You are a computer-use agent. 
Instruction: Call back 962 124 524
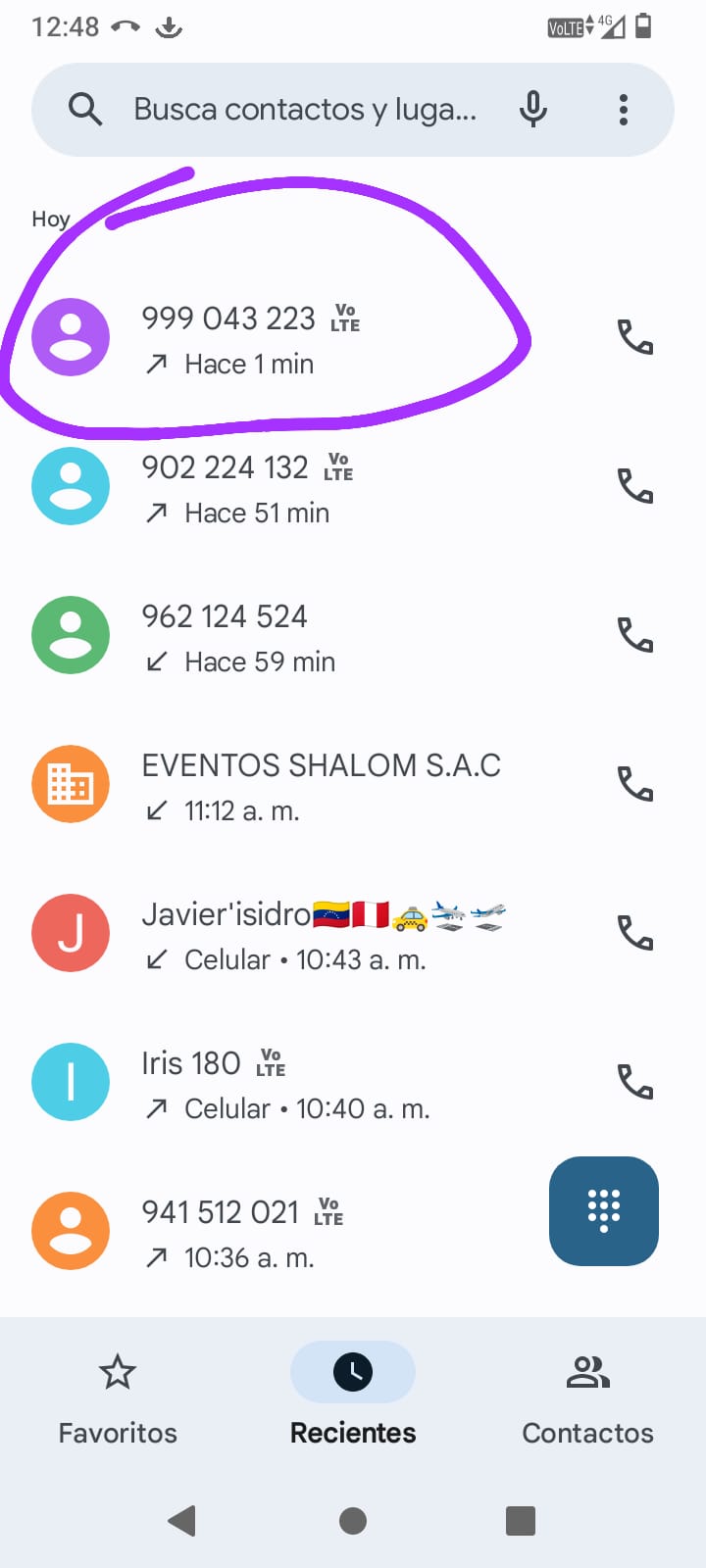pos(634,636)
